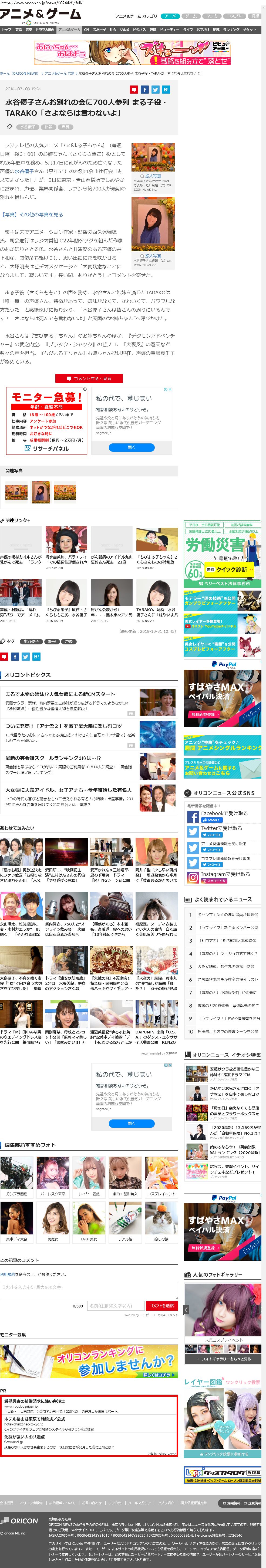The width and height of the screenshot is (266, 1568).
Task: Open the ゲーム category tab
Action: pos(191,16)
